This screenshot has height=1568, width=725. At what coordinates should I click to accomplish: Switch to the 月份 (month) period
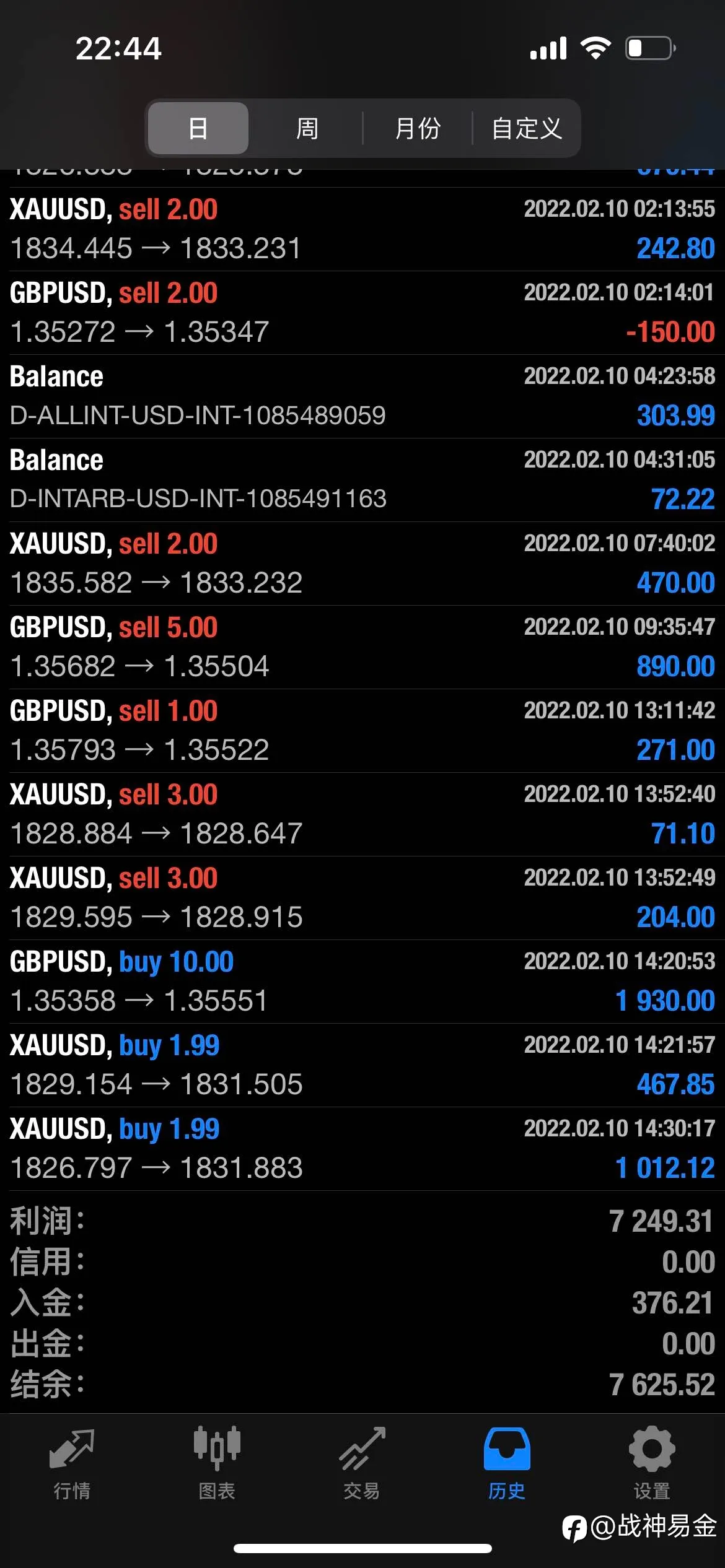point(418,128)
